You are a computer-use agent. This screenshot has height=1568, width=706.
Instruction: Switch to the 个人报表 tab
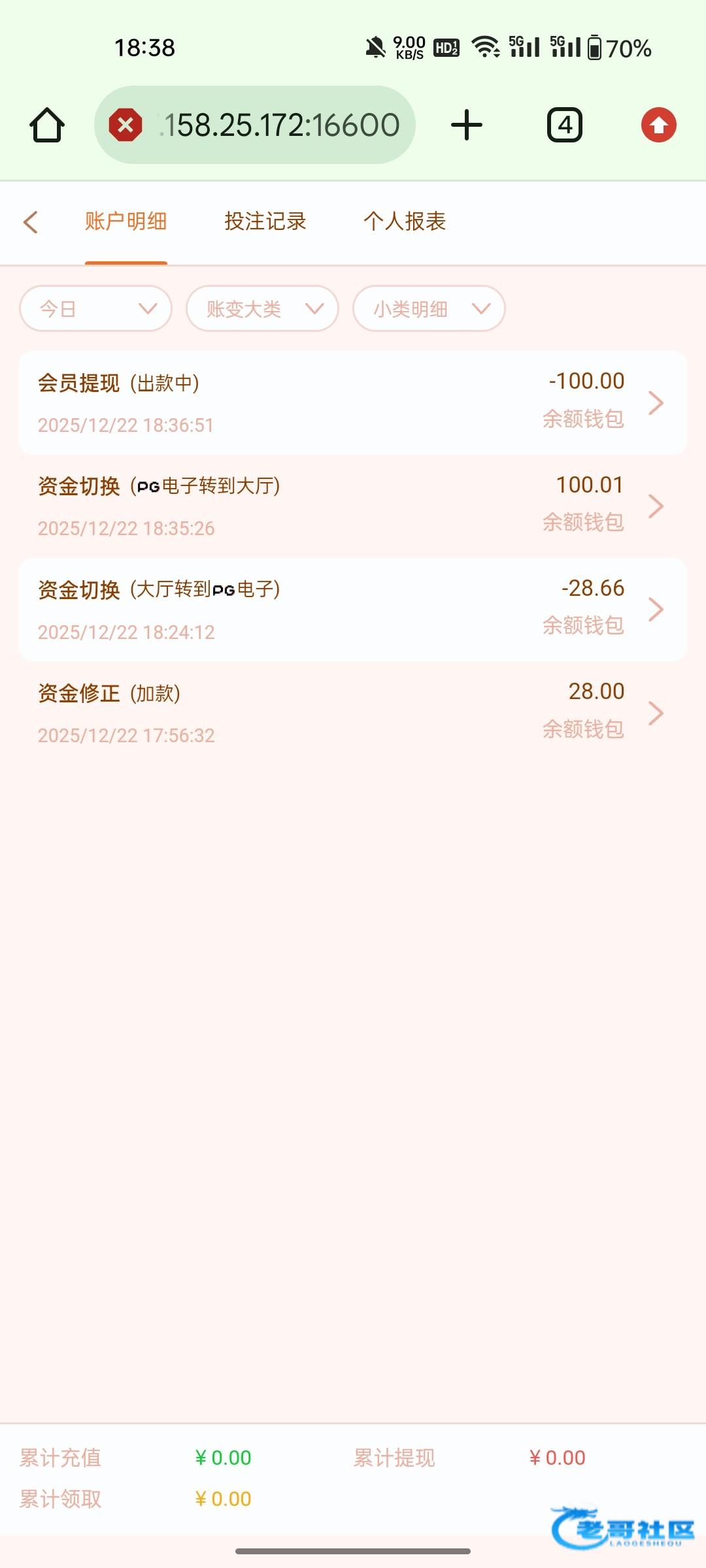click(x=405, y=222)
